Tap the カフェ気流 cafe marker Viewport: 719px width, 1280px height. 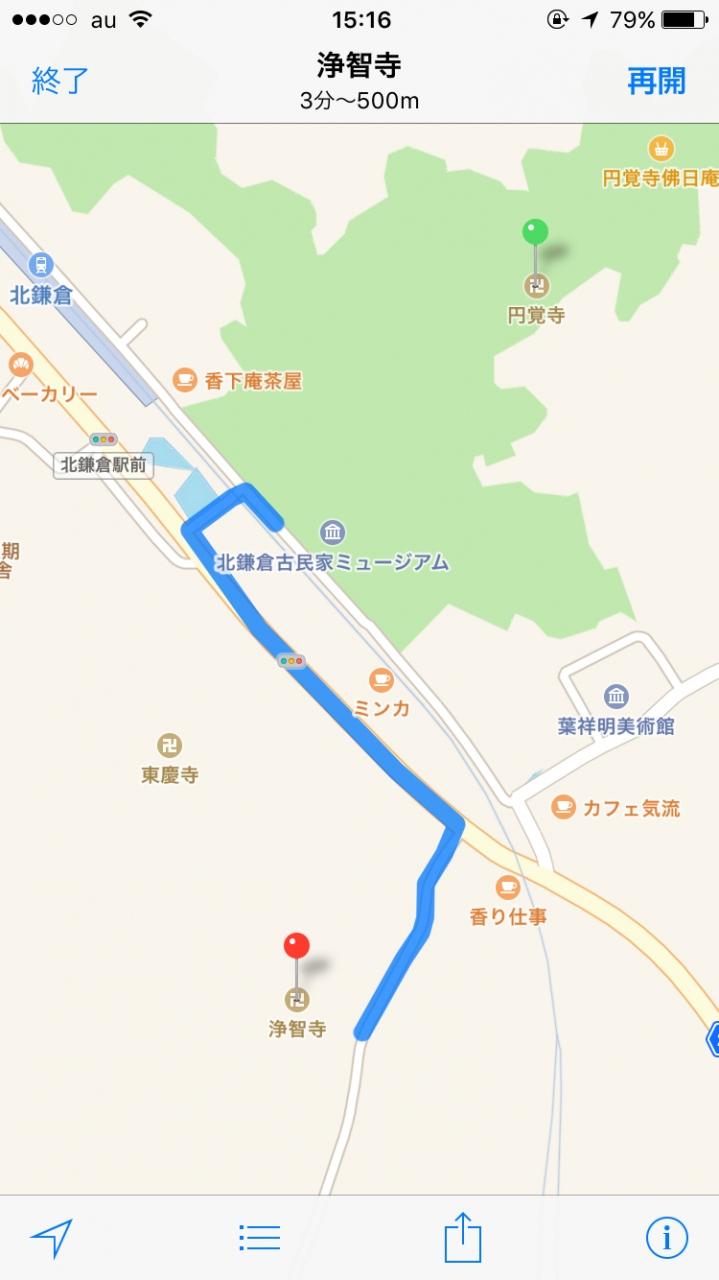click(564, 806)
